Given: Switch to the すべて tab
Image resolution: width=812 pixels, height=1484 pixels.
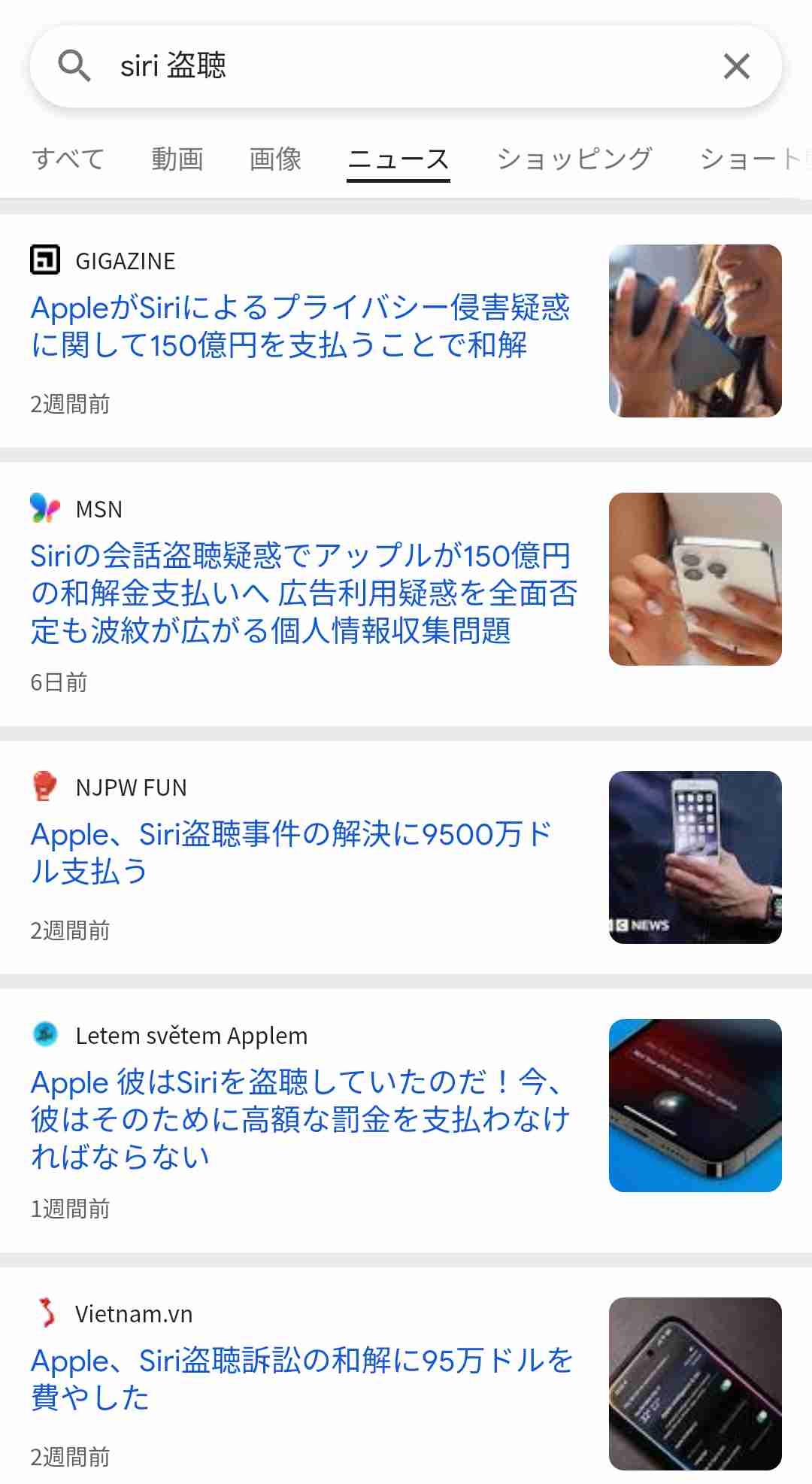Looking at the screenshot, I should (68, 158).
